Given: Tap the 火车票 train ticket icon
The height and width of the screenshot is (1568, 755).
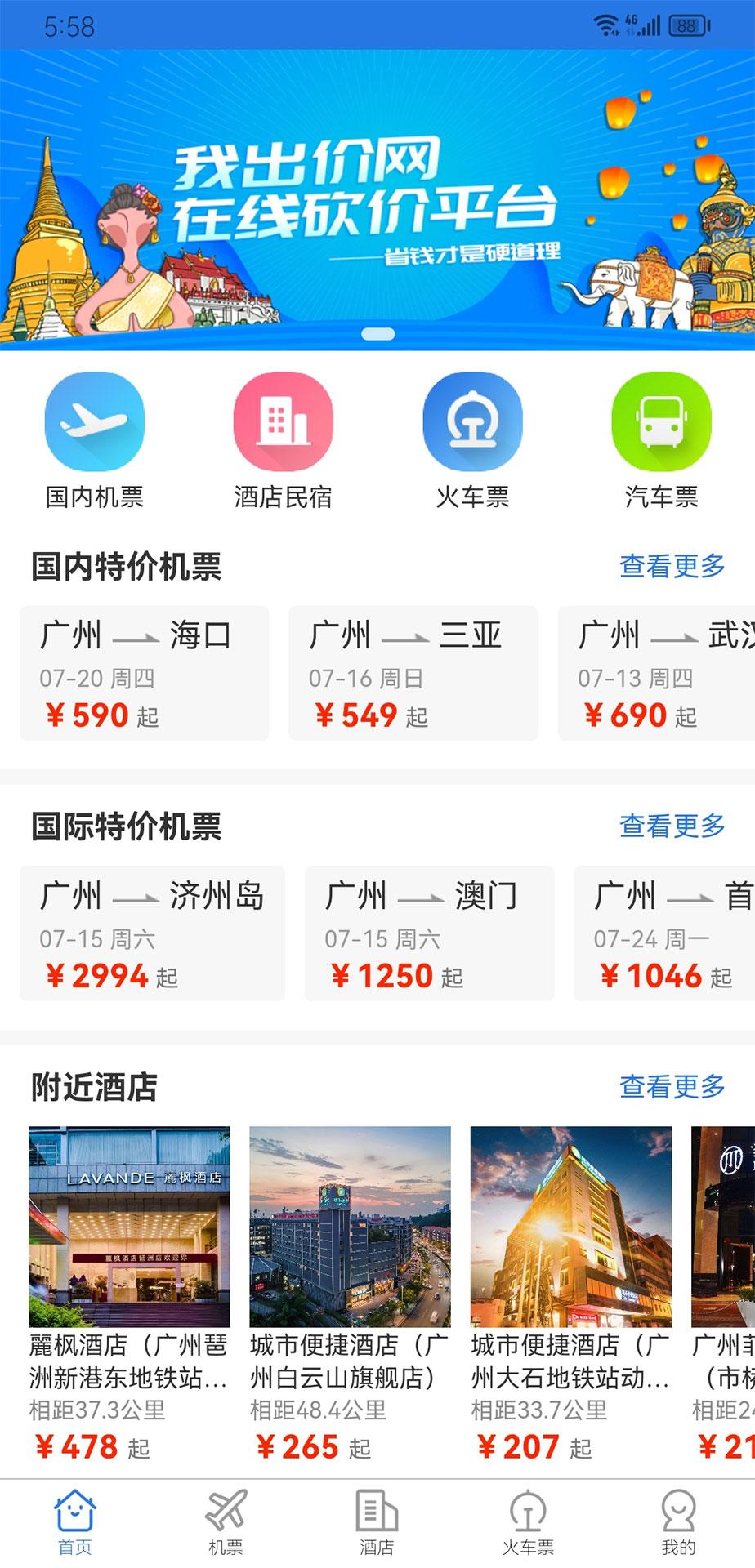Looking at the screenshot, I should [472, 421].
